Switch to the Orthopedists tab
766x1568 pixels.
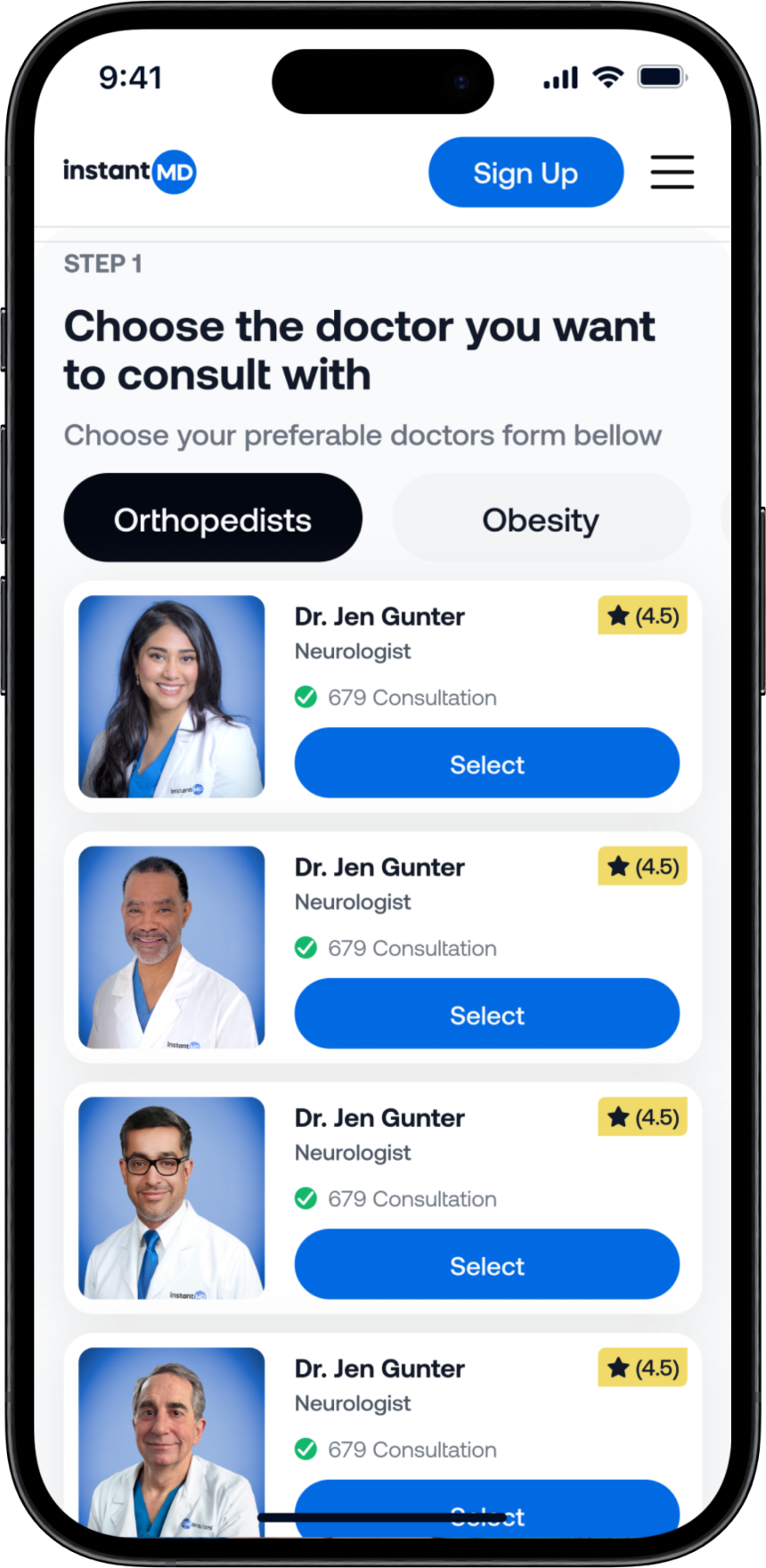(x=213, y=518)
